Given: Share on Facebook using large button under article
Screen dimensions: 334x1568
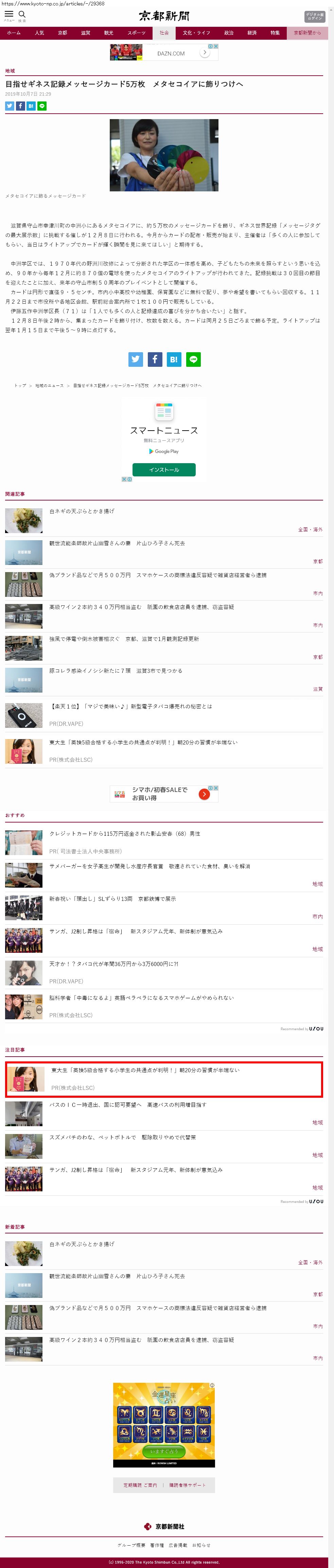Looking at the screenshot, I should 155,360.
